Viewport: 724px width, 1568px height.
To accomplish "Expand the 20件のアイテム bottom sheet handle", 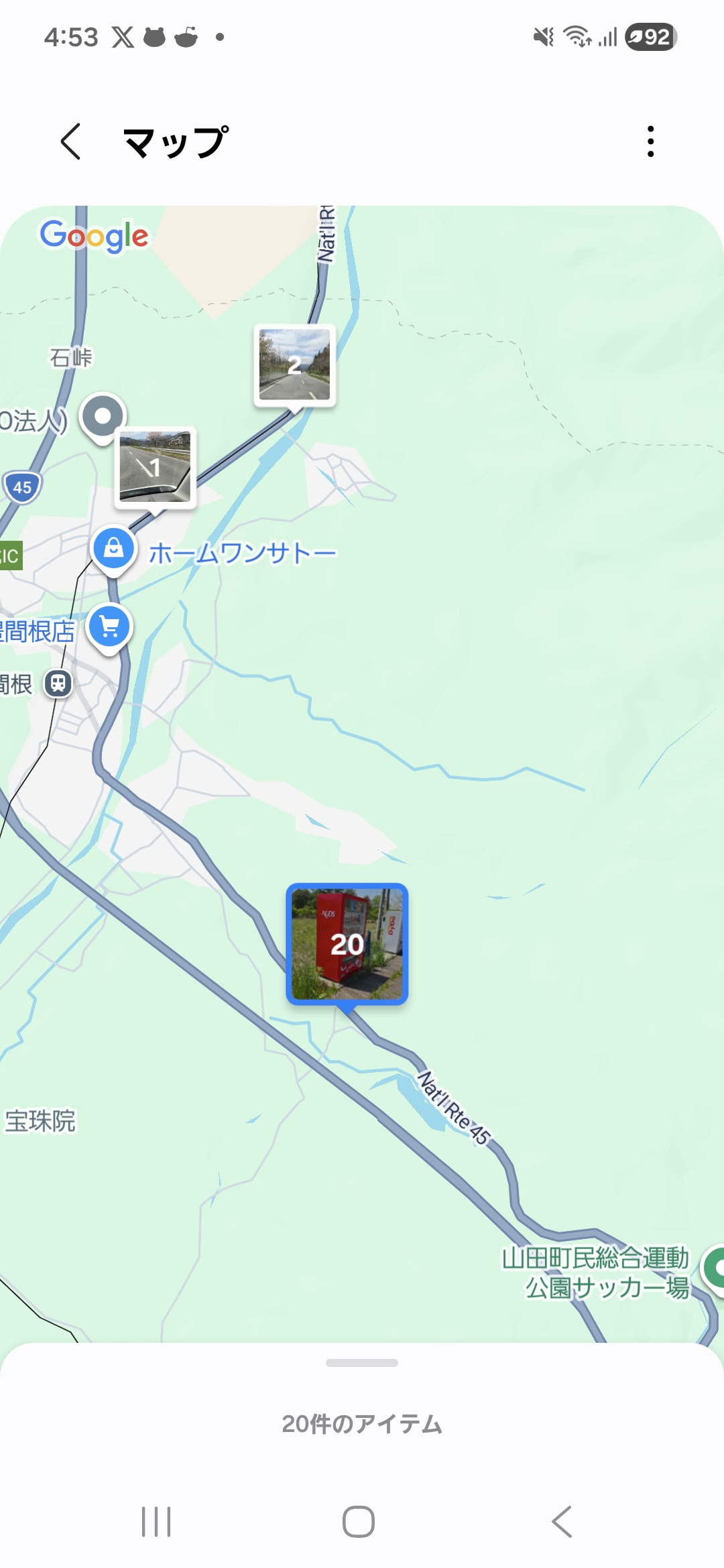I will (362, 1363).
